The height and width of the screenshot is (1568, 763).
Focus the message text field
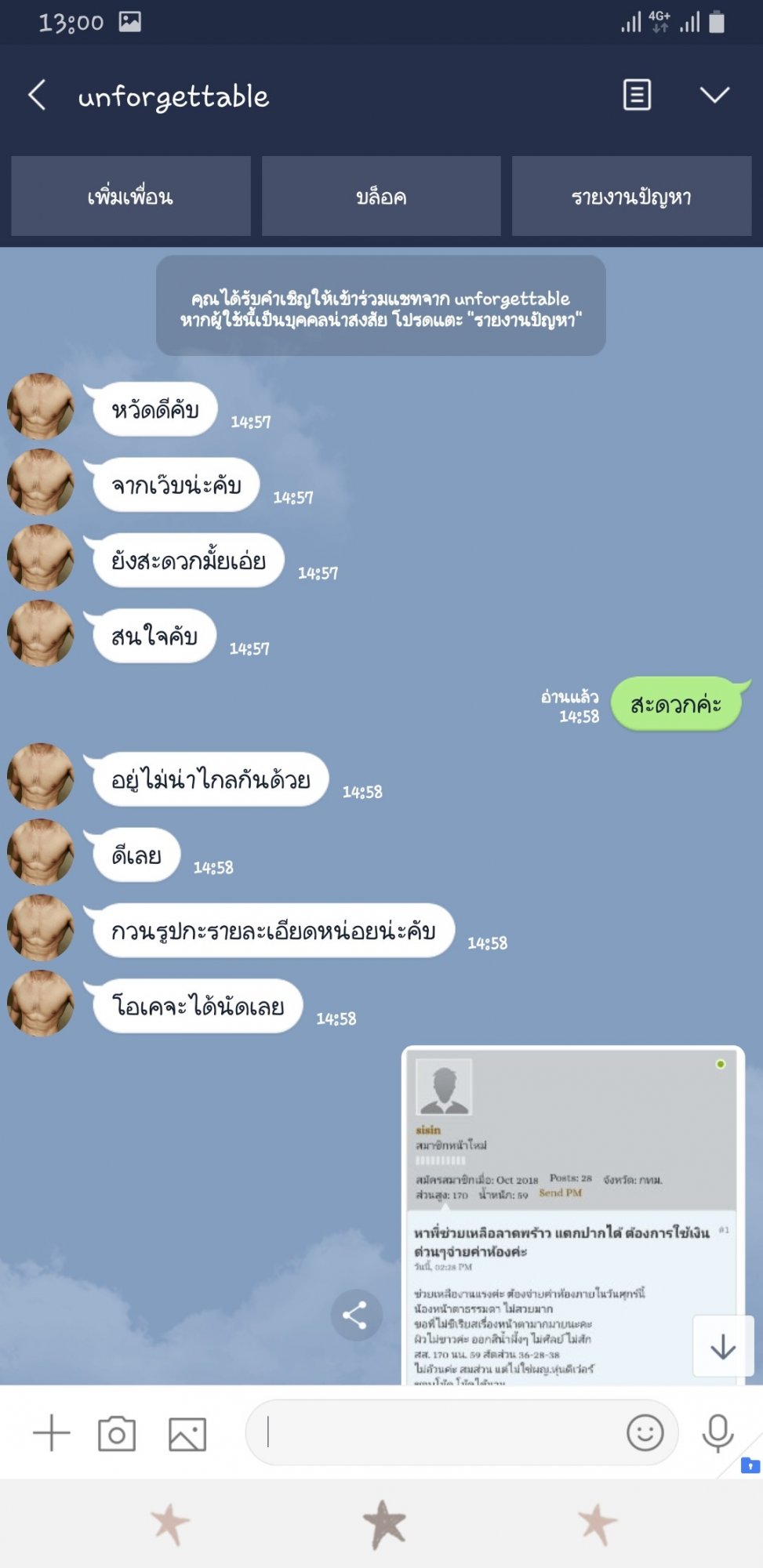click(x=439, y=1432)
